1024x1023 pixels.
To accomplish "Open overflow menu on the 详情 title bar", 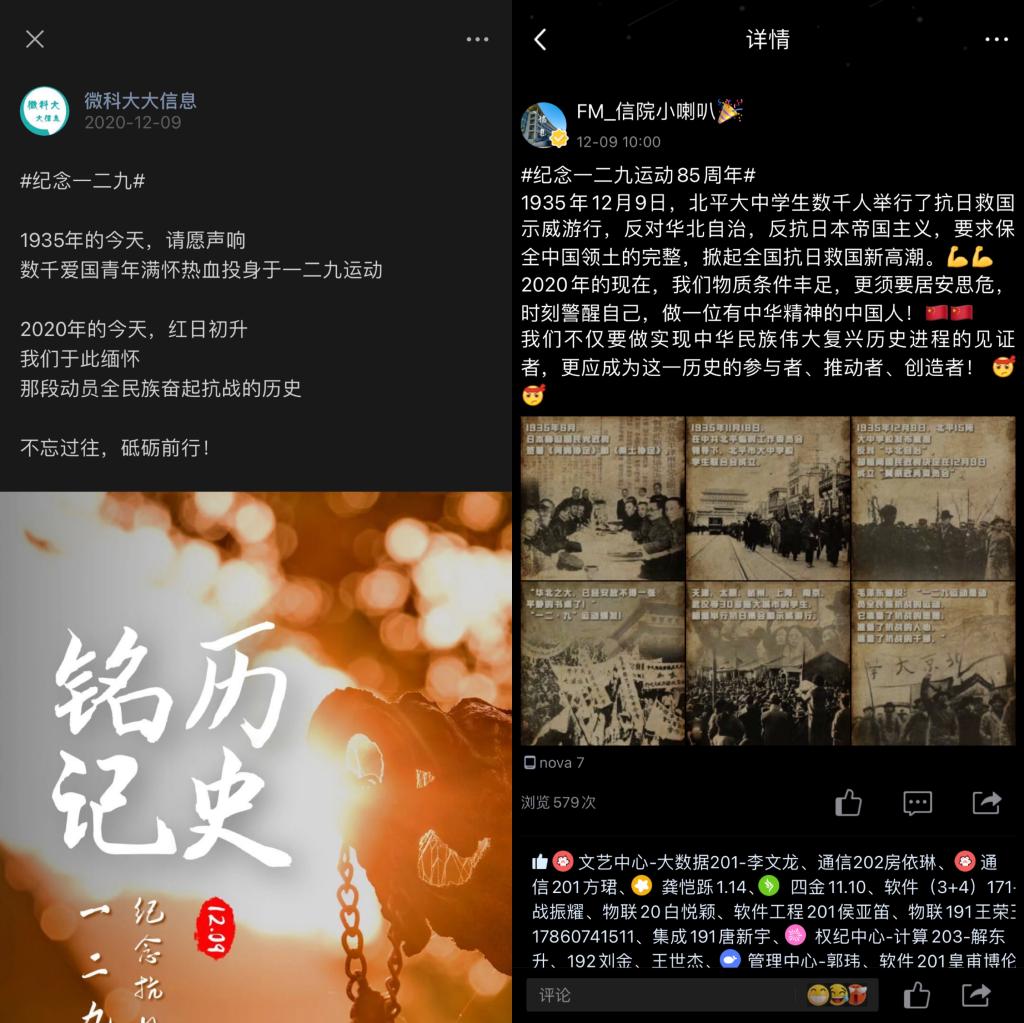I will pos(996,39).
